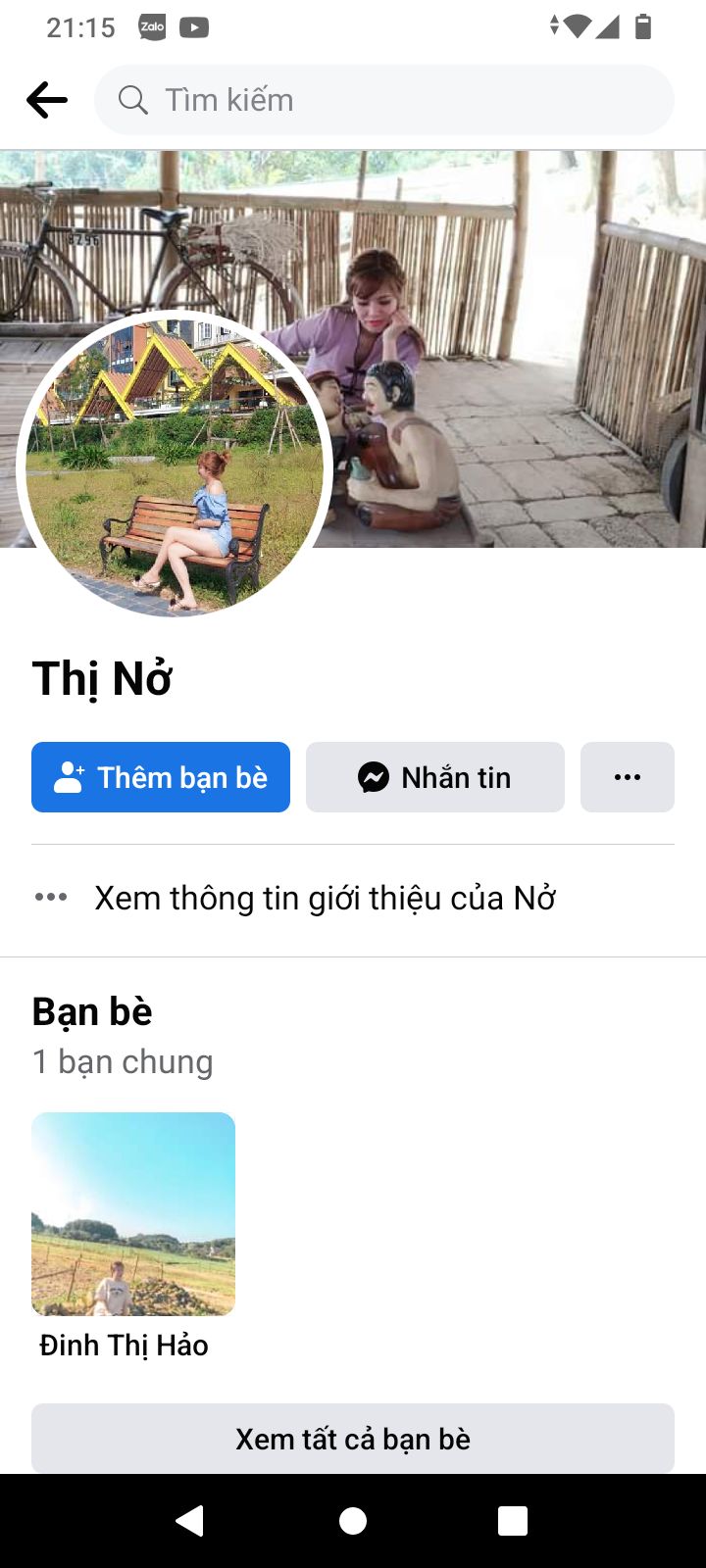Go back using the top arrow
Screen dimensions: 706x1568
(x=47, y=100)
